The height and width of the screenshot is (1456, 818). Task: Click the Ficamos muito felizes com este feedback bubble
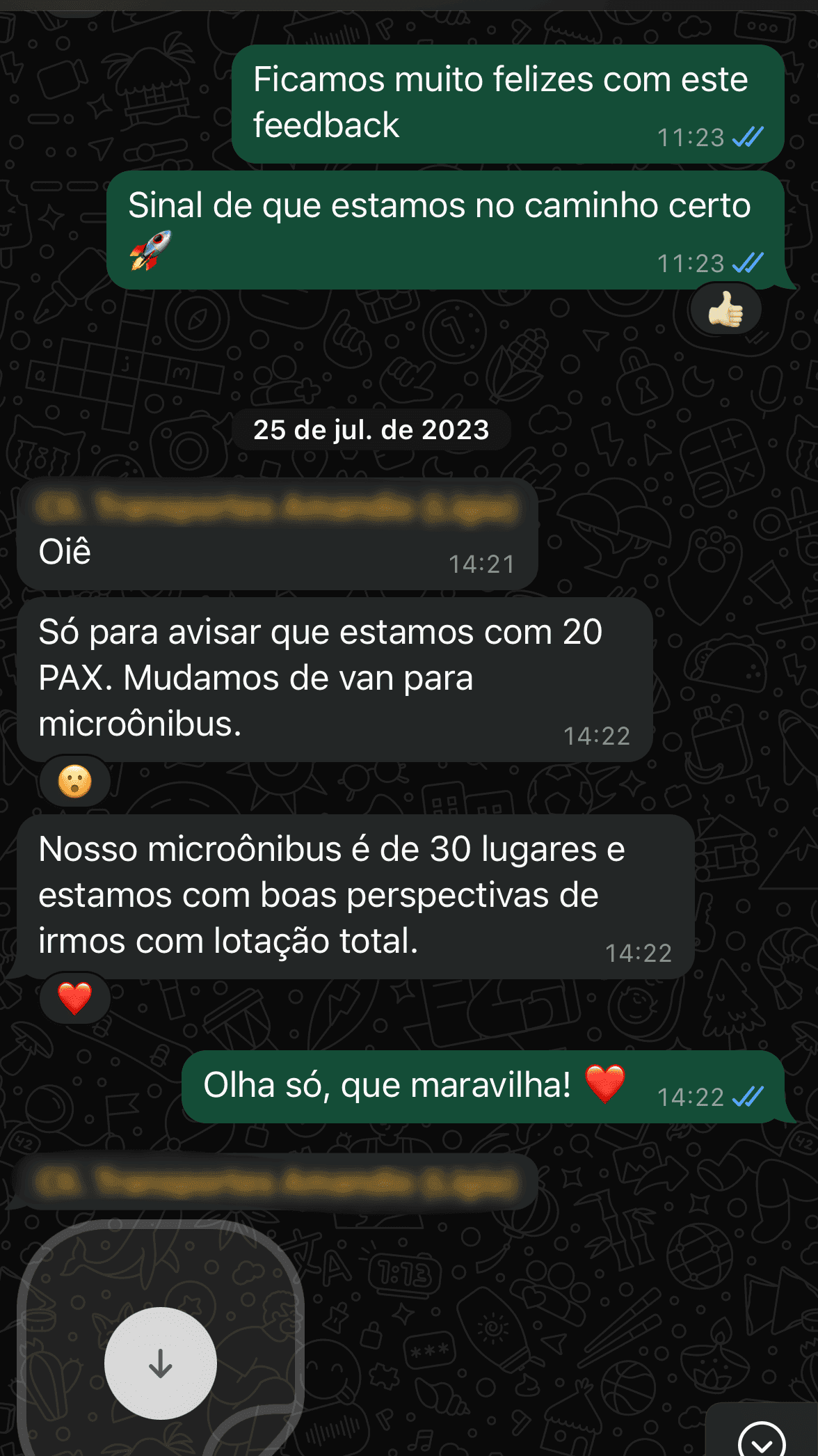point(499,102)
